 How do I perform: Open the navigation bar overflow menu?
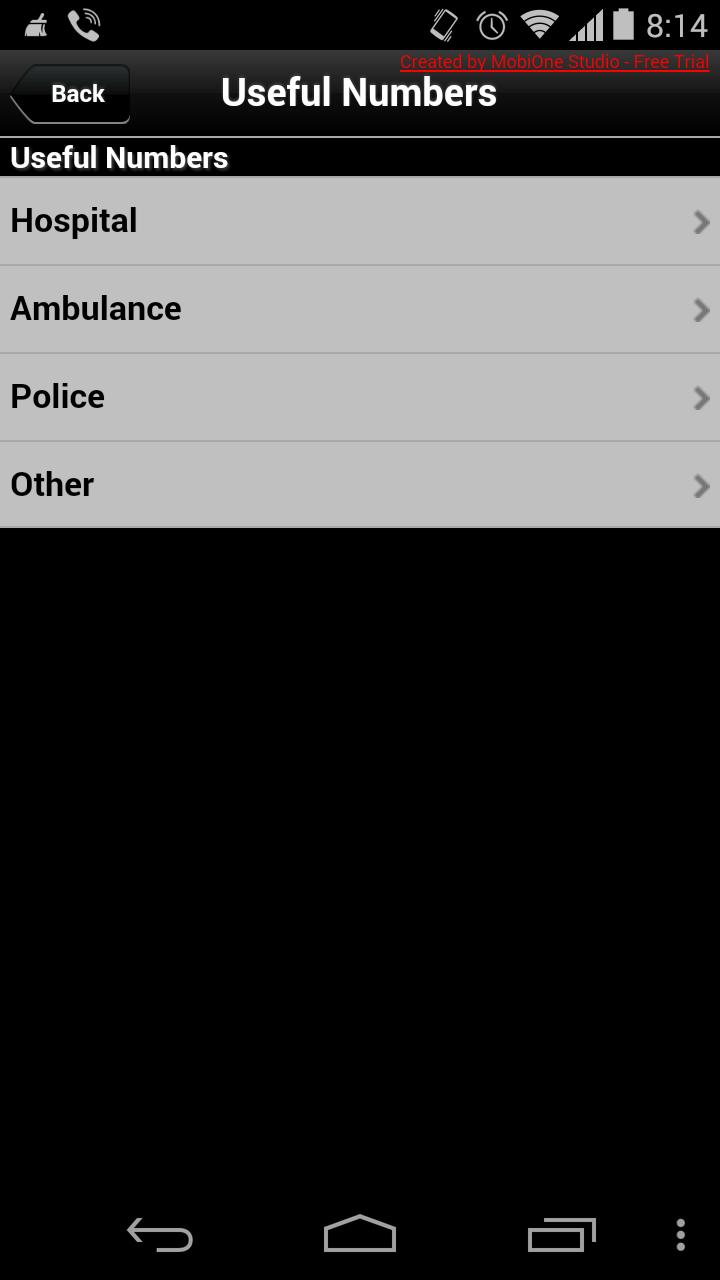tap(680, 1235)
